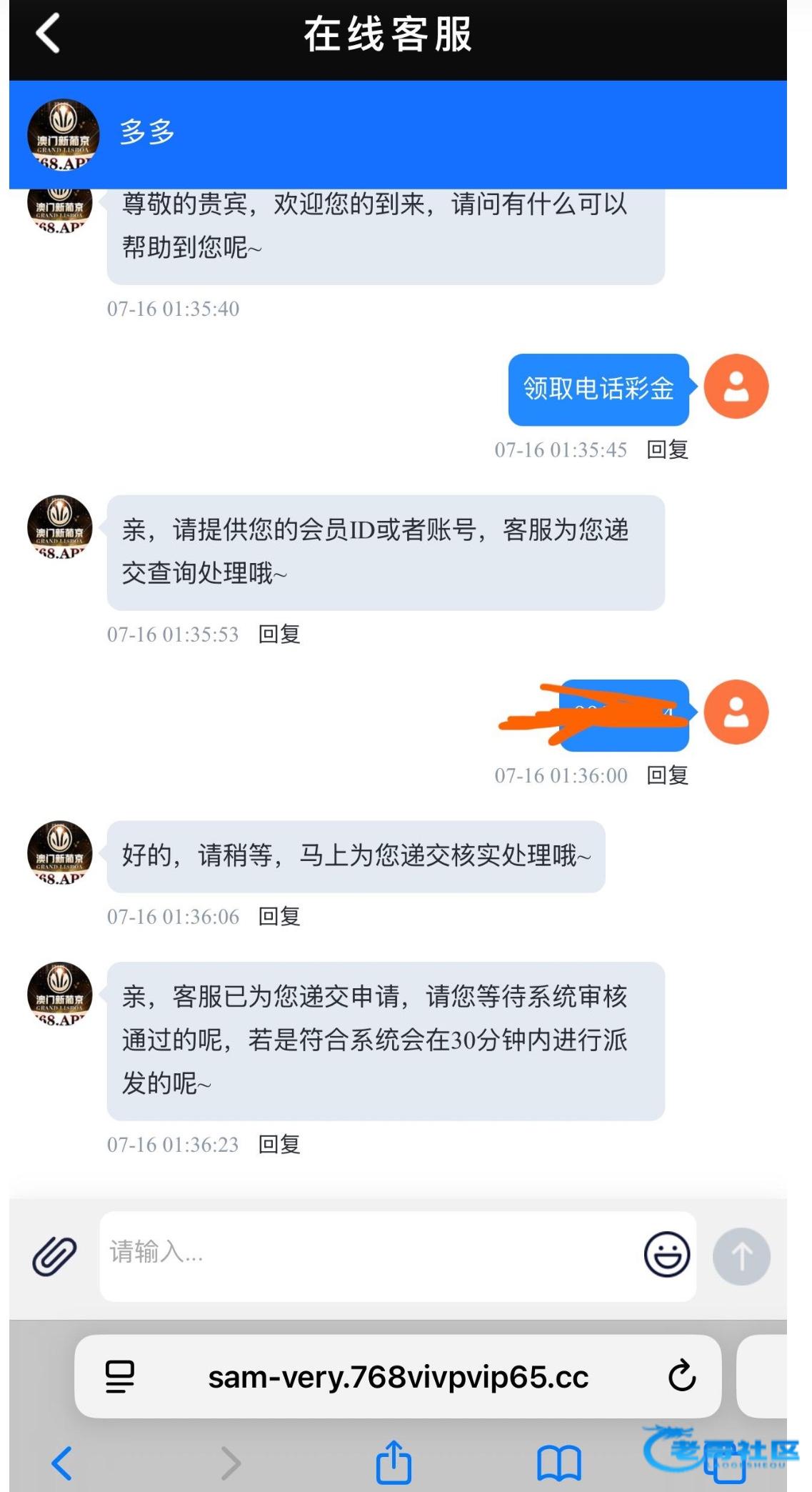Screen dimensions: 812x1492
Task: Tap 回复 under the 01:36:23 message
Action: pyautogui.click(x=279, y=1144)
